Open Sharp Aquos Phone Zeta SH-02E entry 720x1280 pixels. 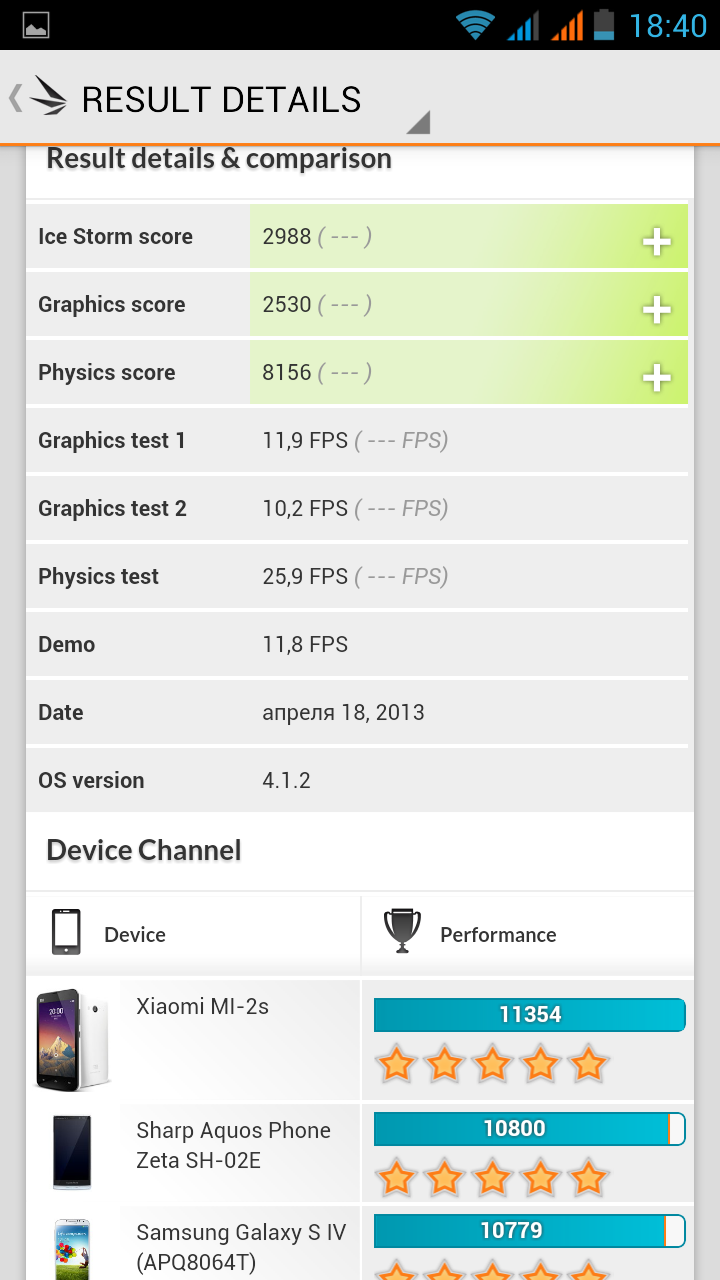[x=360, y=1153]
